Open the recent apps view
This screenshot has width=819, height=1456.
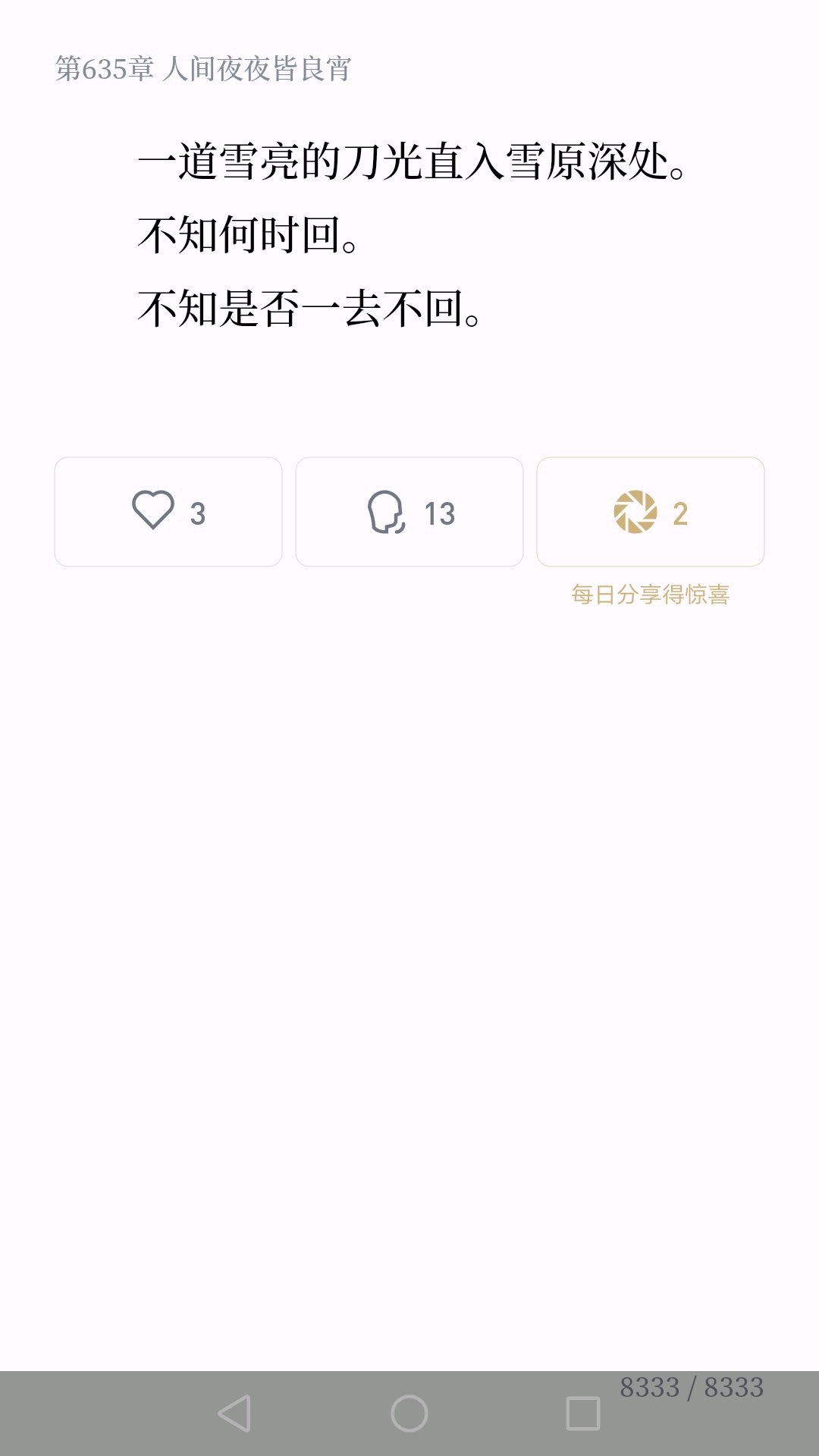pyautogui.click(x=583, y=1414)
